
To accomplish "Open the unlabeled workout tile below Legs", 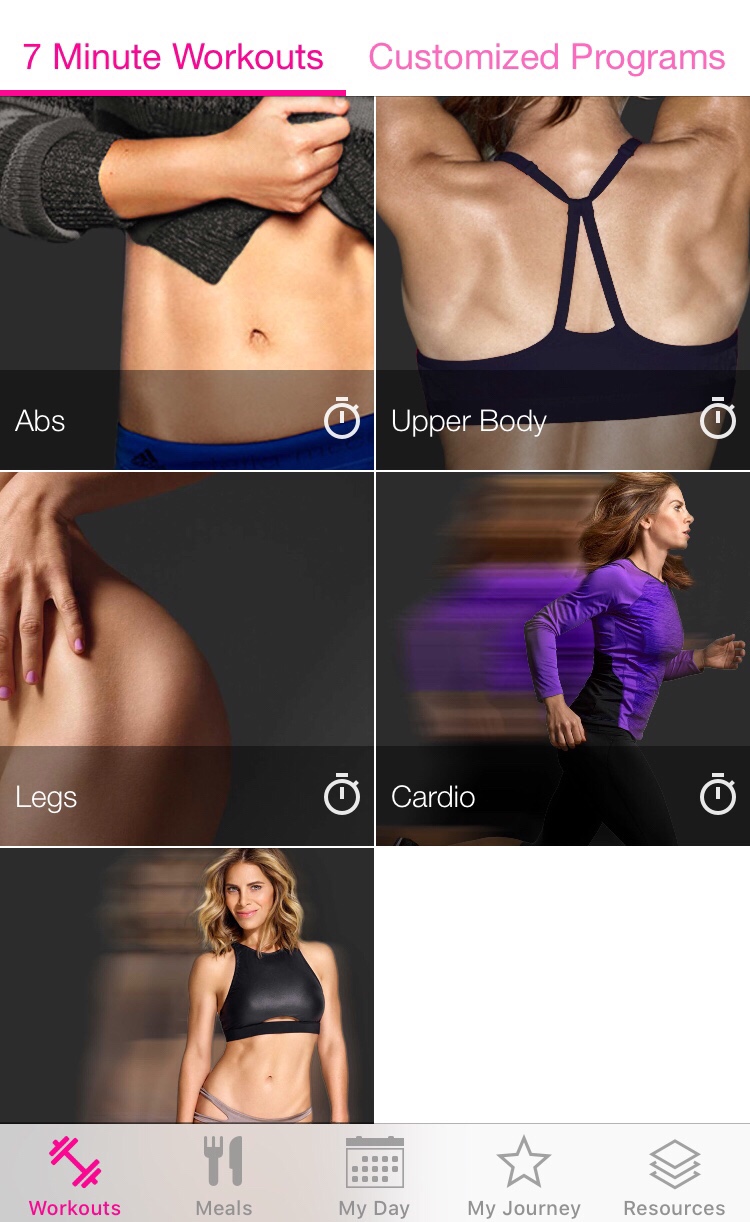I will tap(187, 986).
